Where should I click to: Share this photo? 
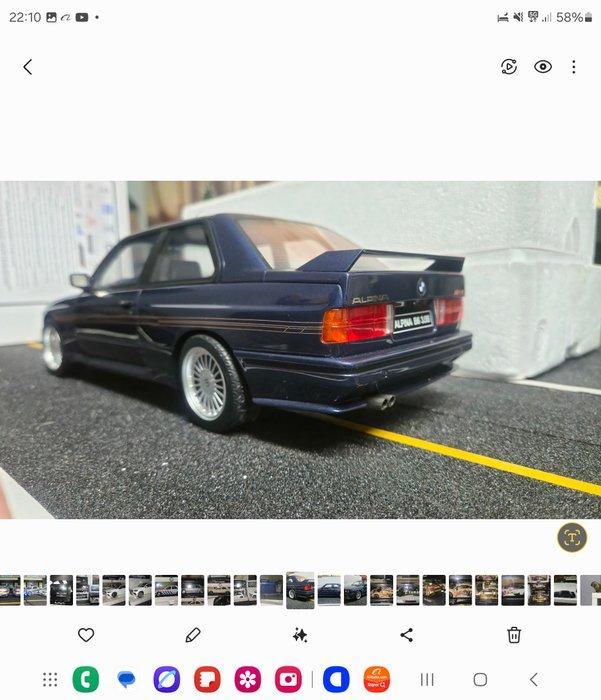coord(406,635)
